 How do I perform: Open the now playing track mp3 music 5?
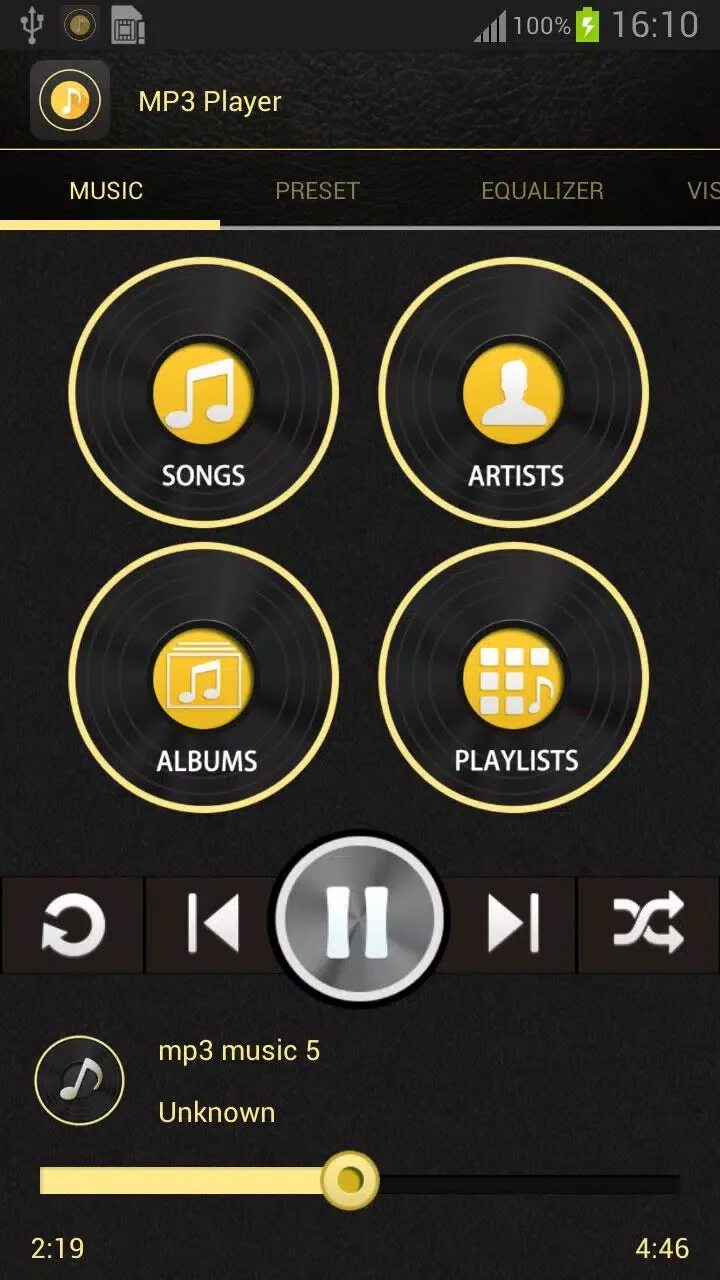click(x=239, y=1051)
